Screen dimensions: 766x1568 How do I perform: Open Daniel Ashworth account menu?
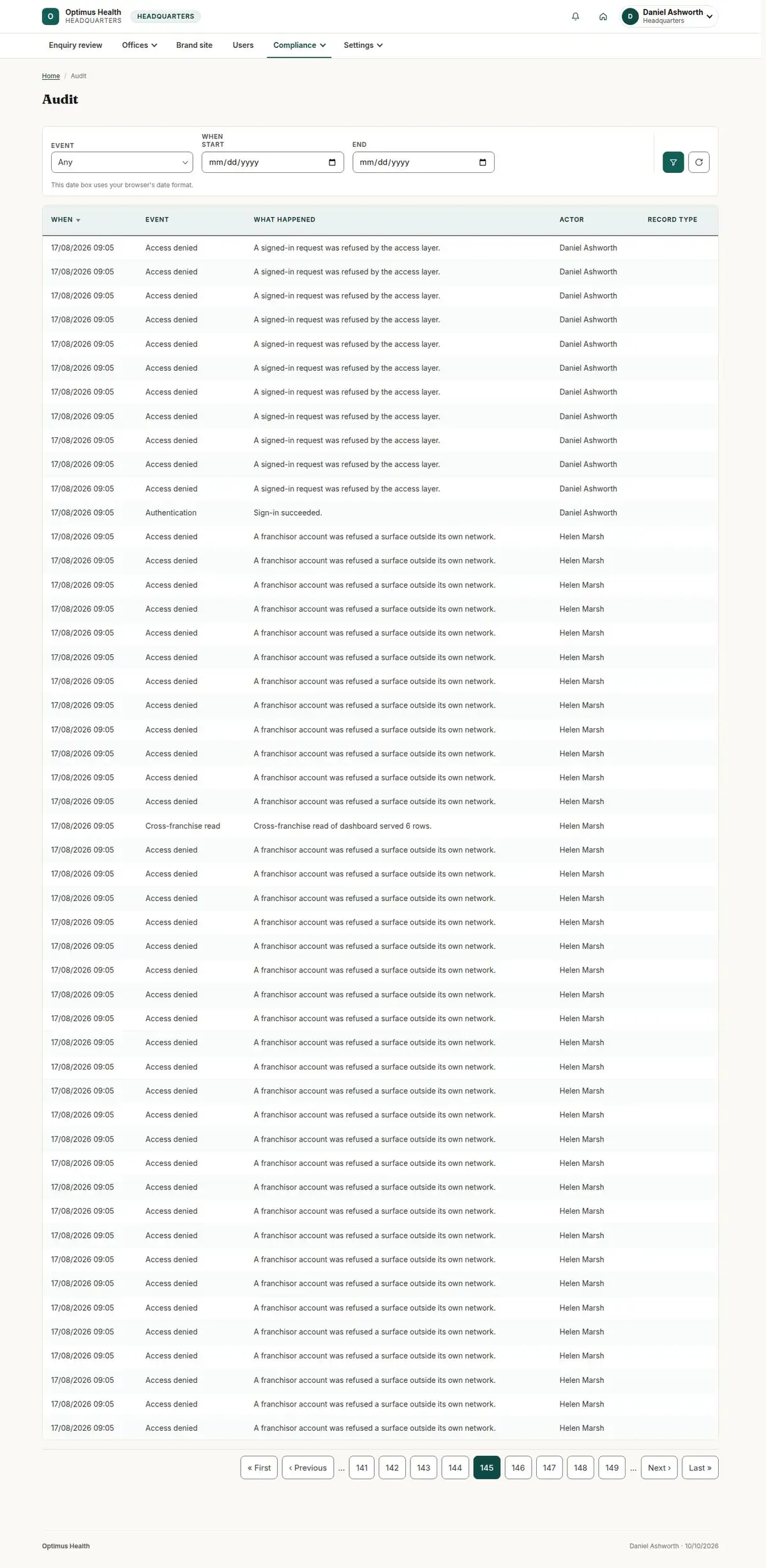pos(670,17)
